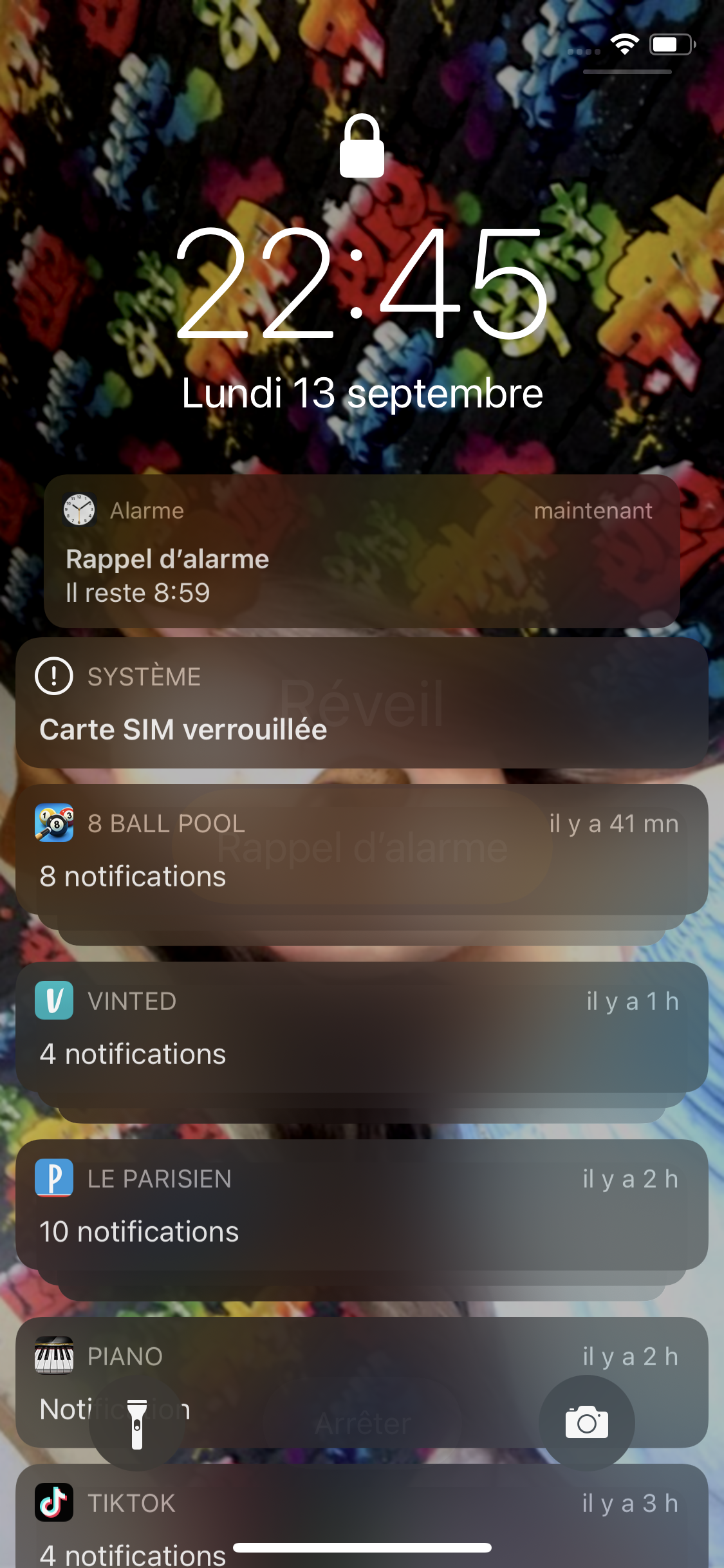
Task: Launch the camera from lock screen
Action: coord(587,1423)
